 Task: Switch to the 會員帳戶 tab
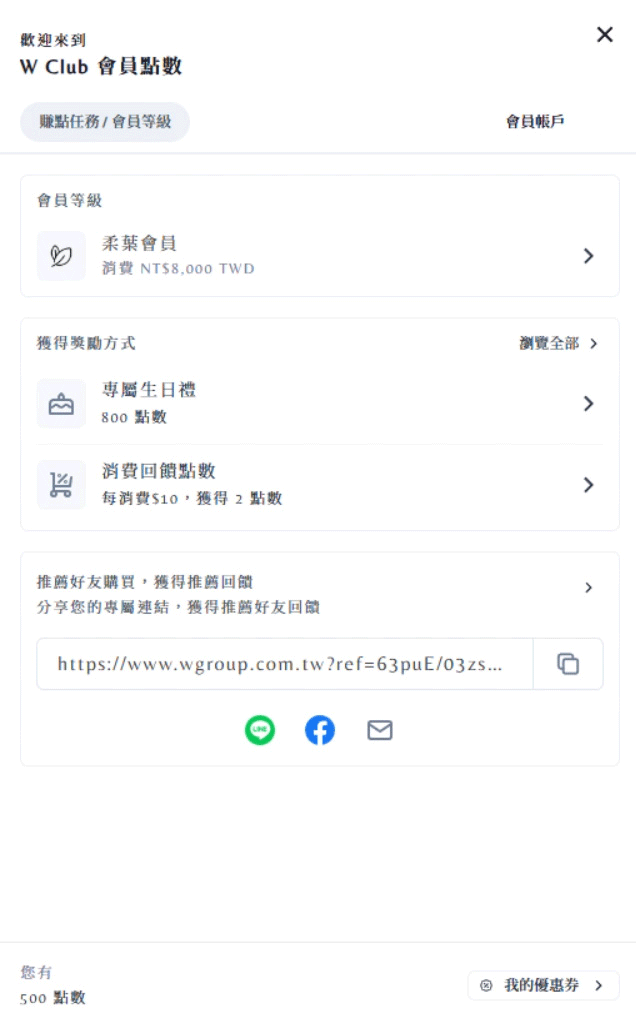(x=535, y=122)
